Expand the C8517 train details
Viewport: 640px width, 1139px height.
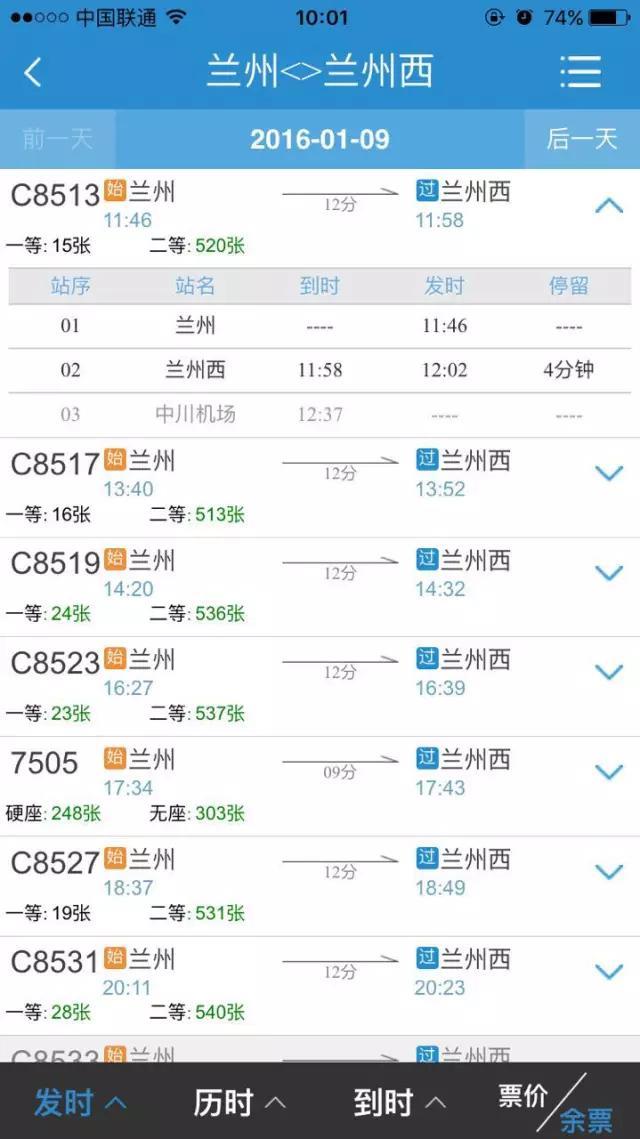609,474
